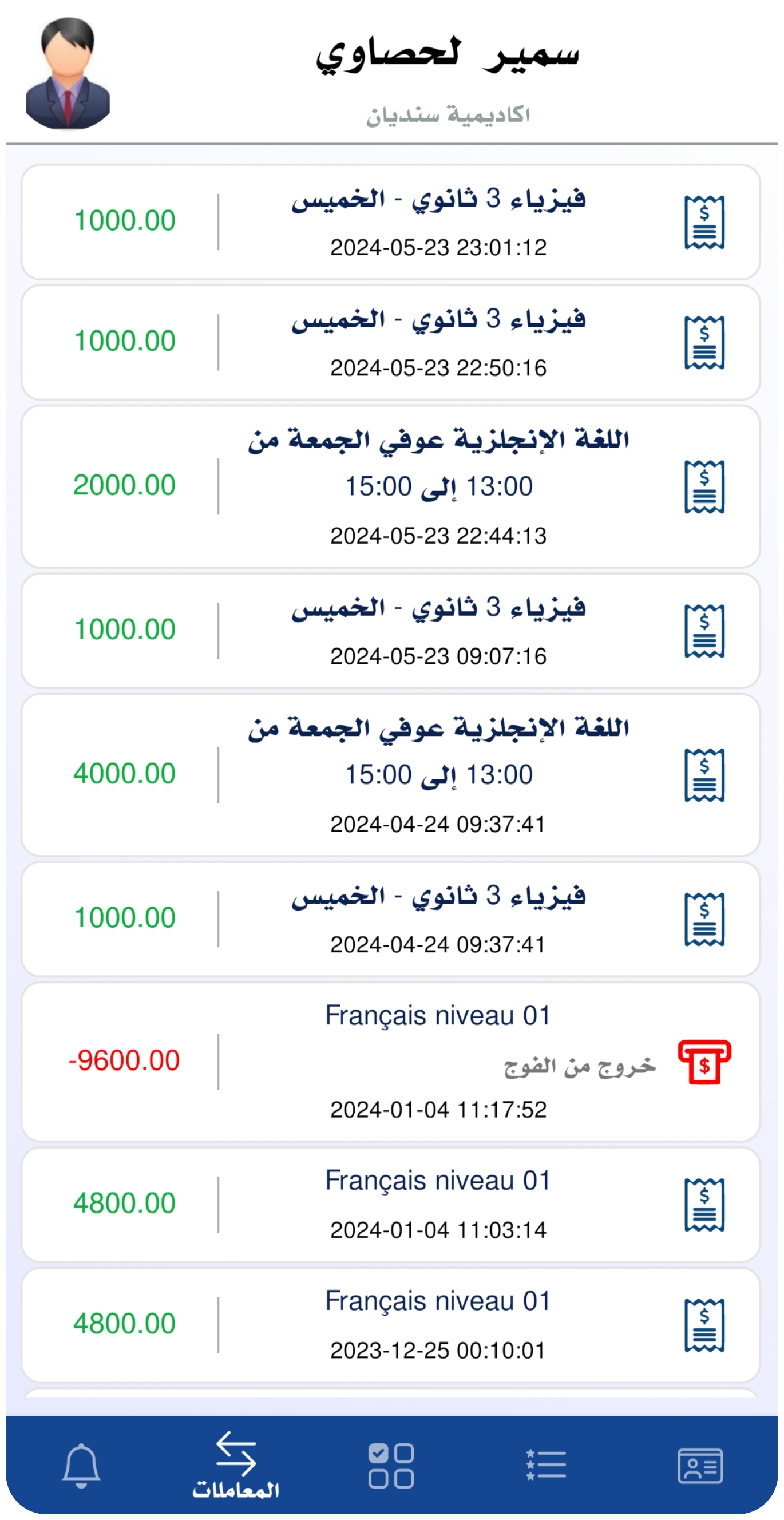Open the -9600.00 خروج من الفوج transaction
The image size is (784, 1520).
click(x=390, y=1062)
